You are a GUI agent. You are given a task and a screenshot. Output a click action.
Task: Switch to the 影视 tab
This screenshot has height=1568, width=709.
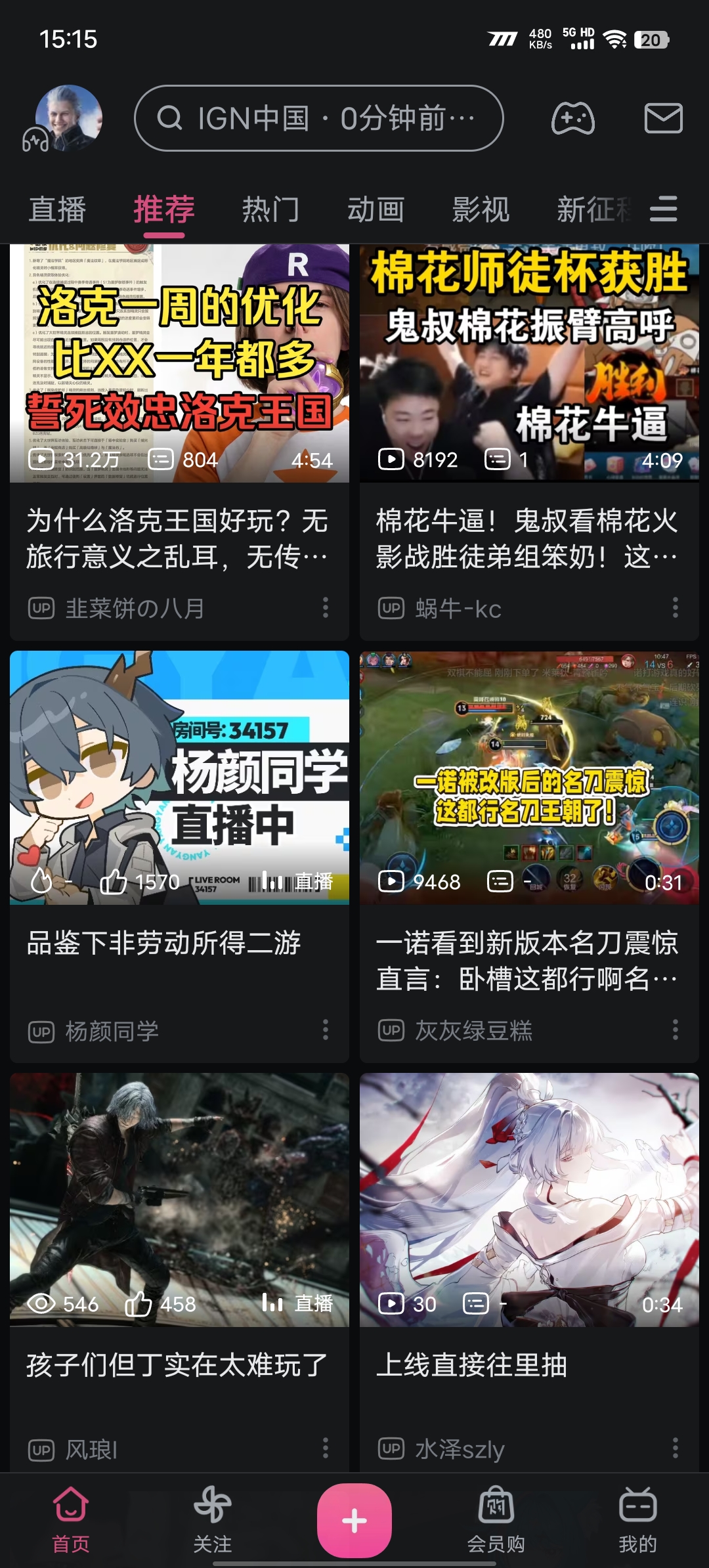[481, 210]
